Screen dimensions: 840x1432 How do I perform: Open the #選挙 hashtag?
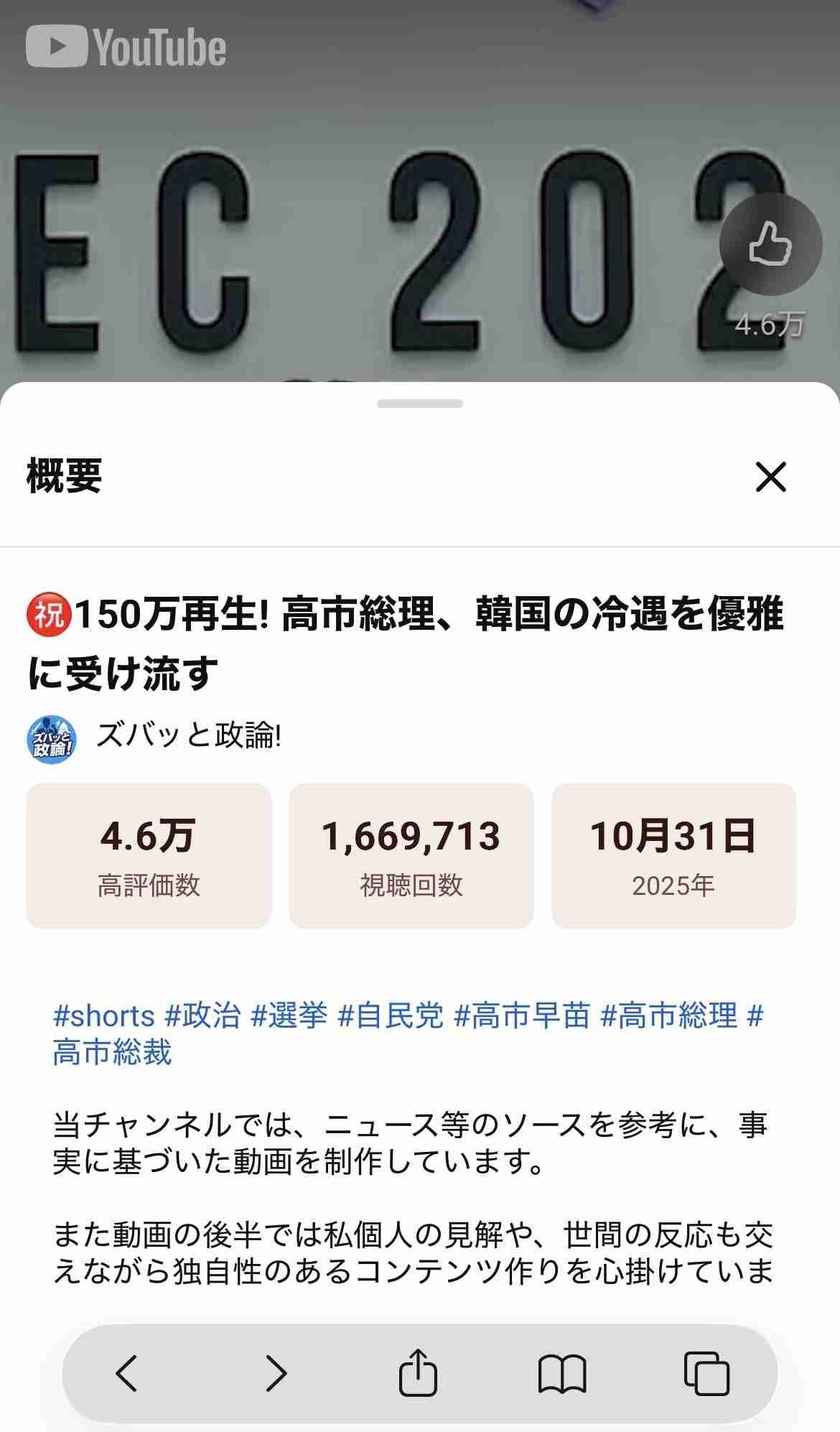289,1016
